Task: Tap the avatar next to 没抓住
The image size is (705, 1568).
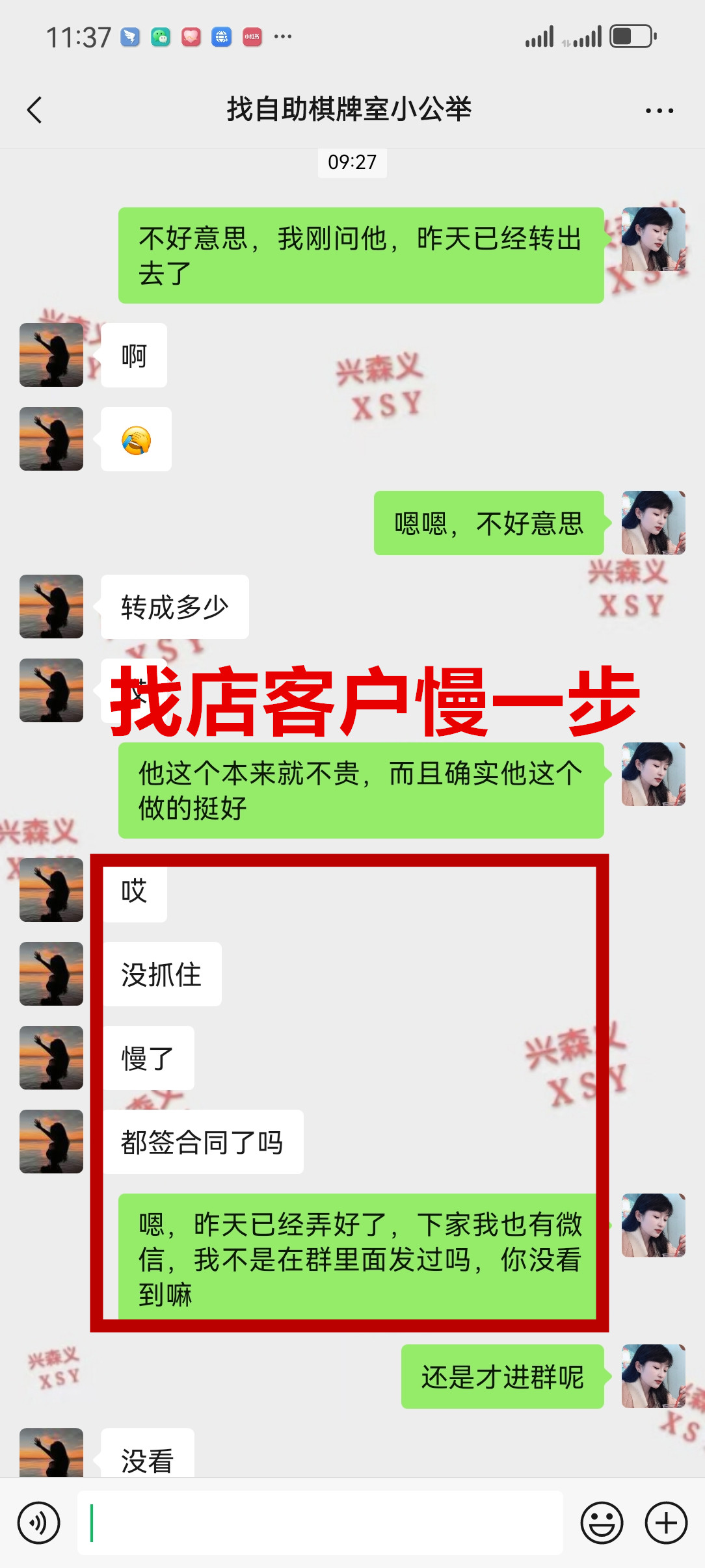Action: tap(51, 974)
